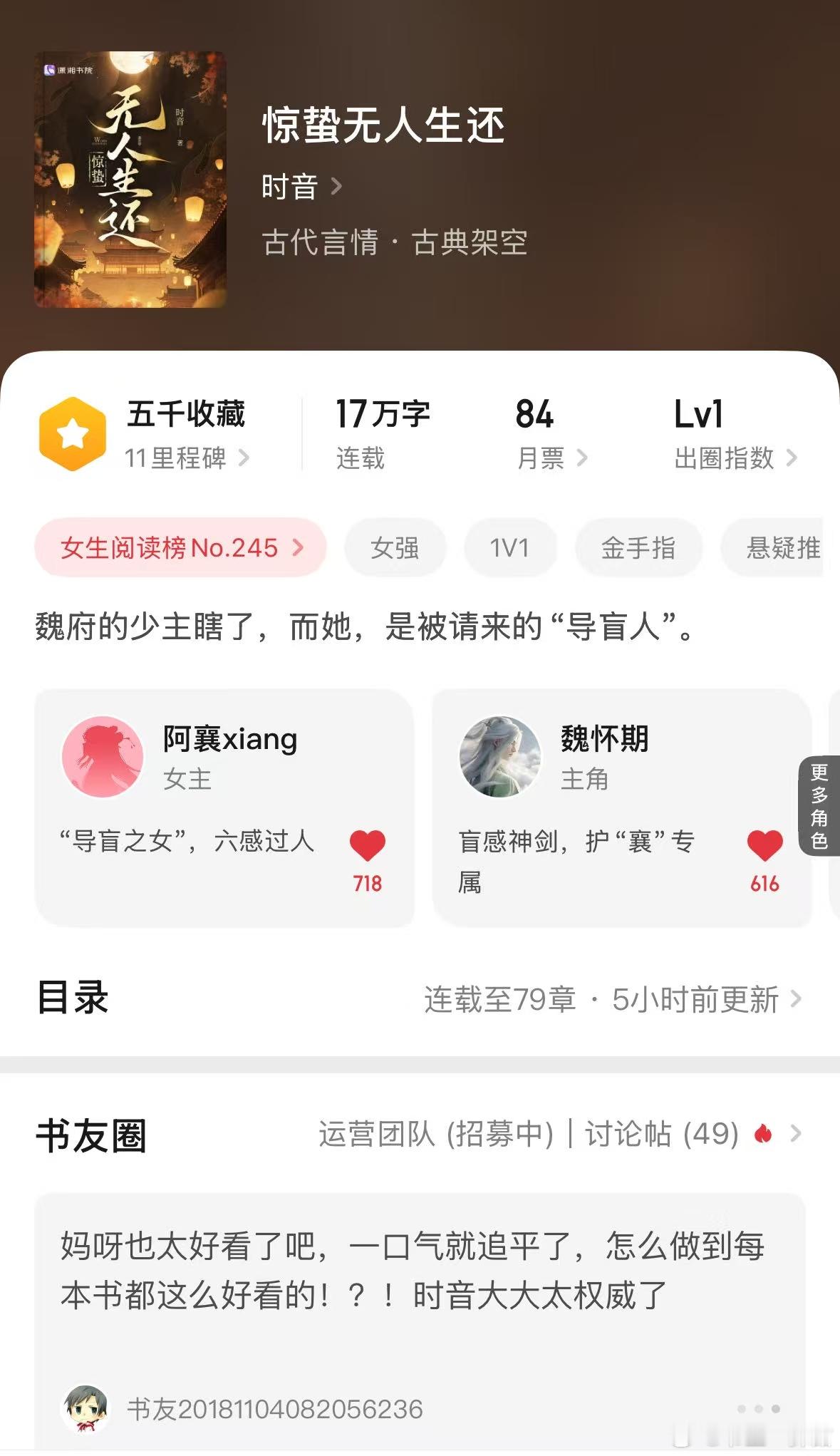
Task: Expand the 月票 details via its chevron
Action: coord(581,460)
